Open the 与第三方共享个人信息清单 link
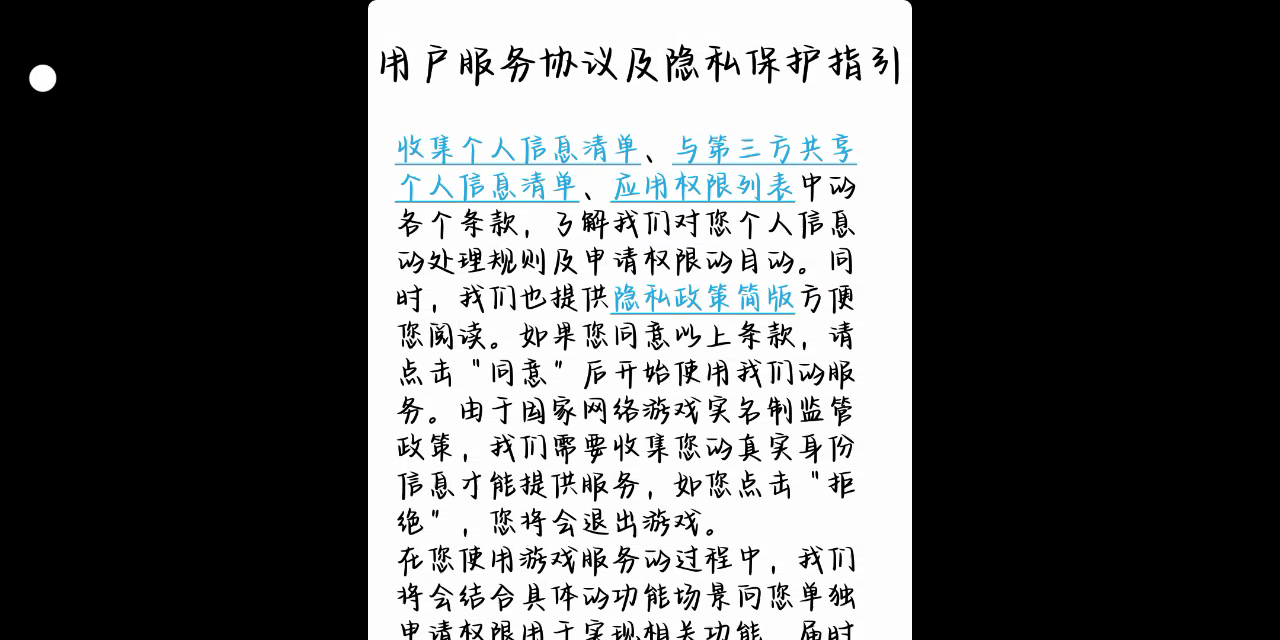1280x640 pixels. (764, 149)
